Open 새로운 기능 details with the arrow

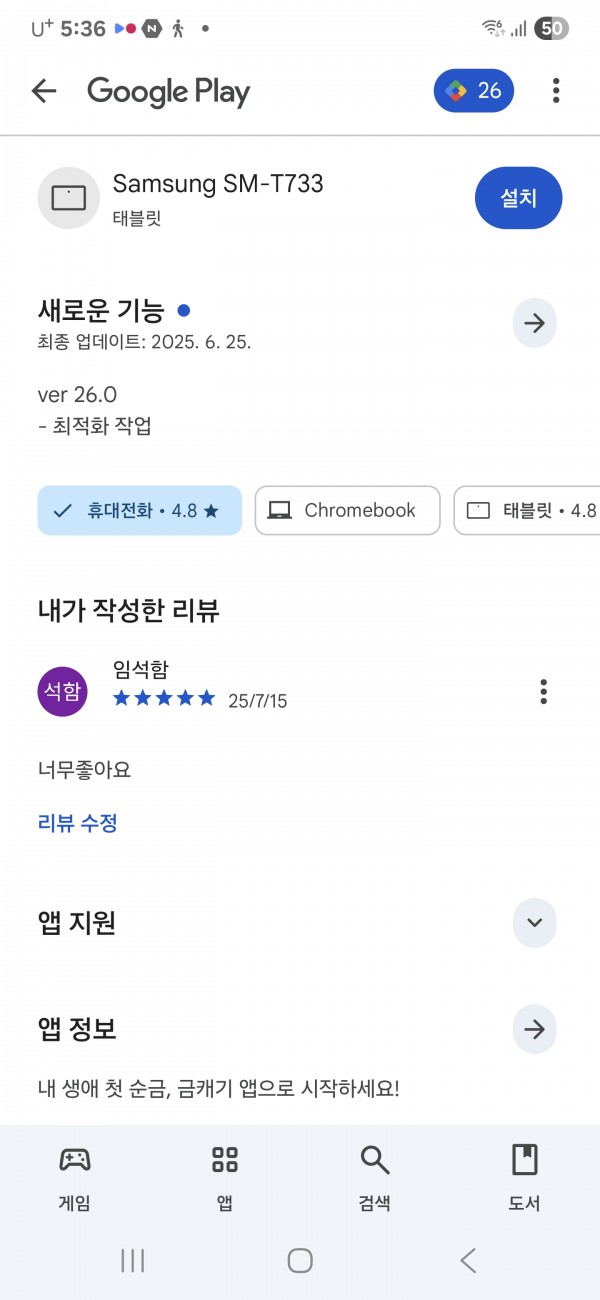[534, 323]
